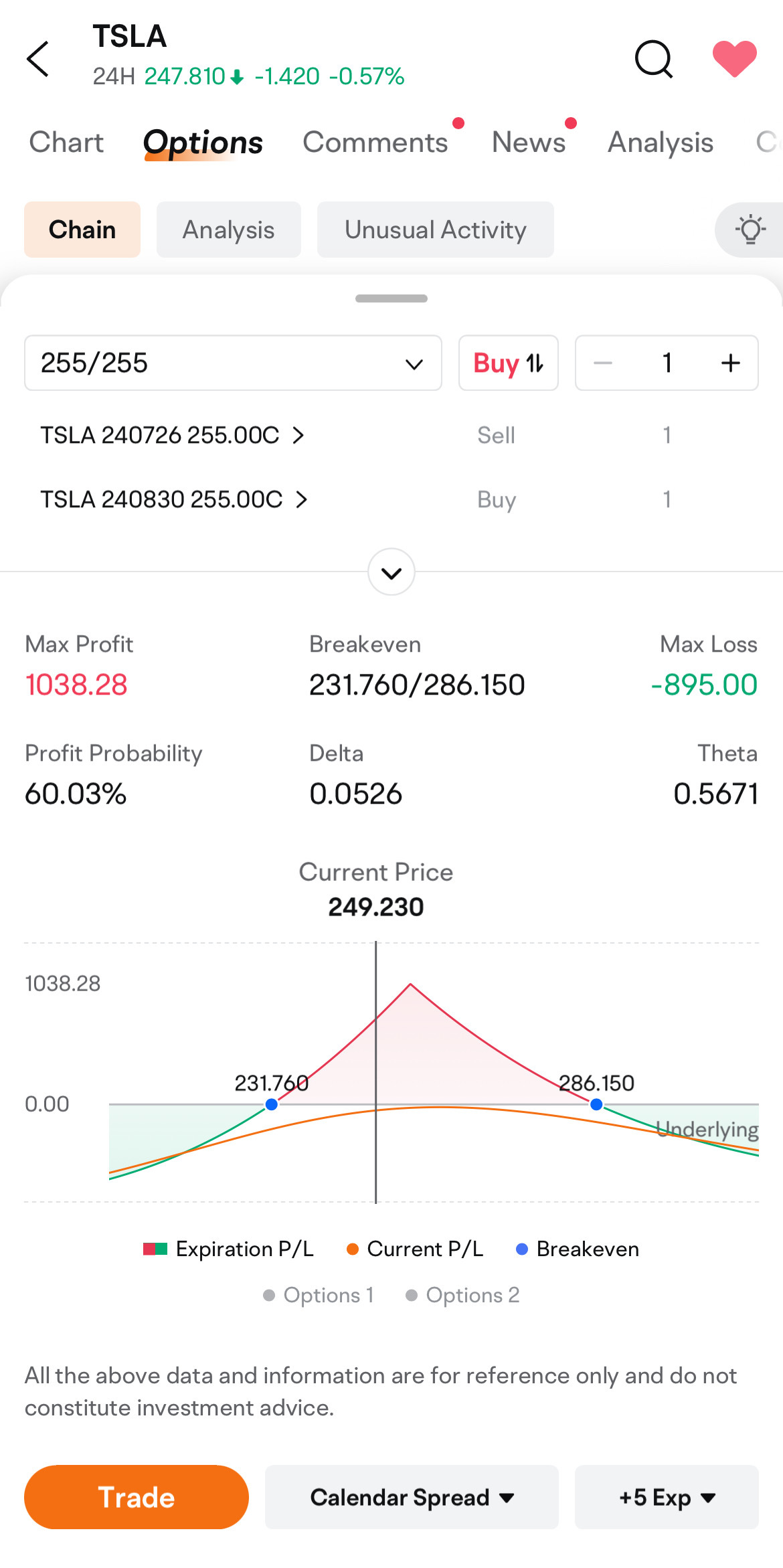Screen dimensions: 783x1568
Task: Open the +5 Exp dropdown
Action: click(x=667, y=1497)
